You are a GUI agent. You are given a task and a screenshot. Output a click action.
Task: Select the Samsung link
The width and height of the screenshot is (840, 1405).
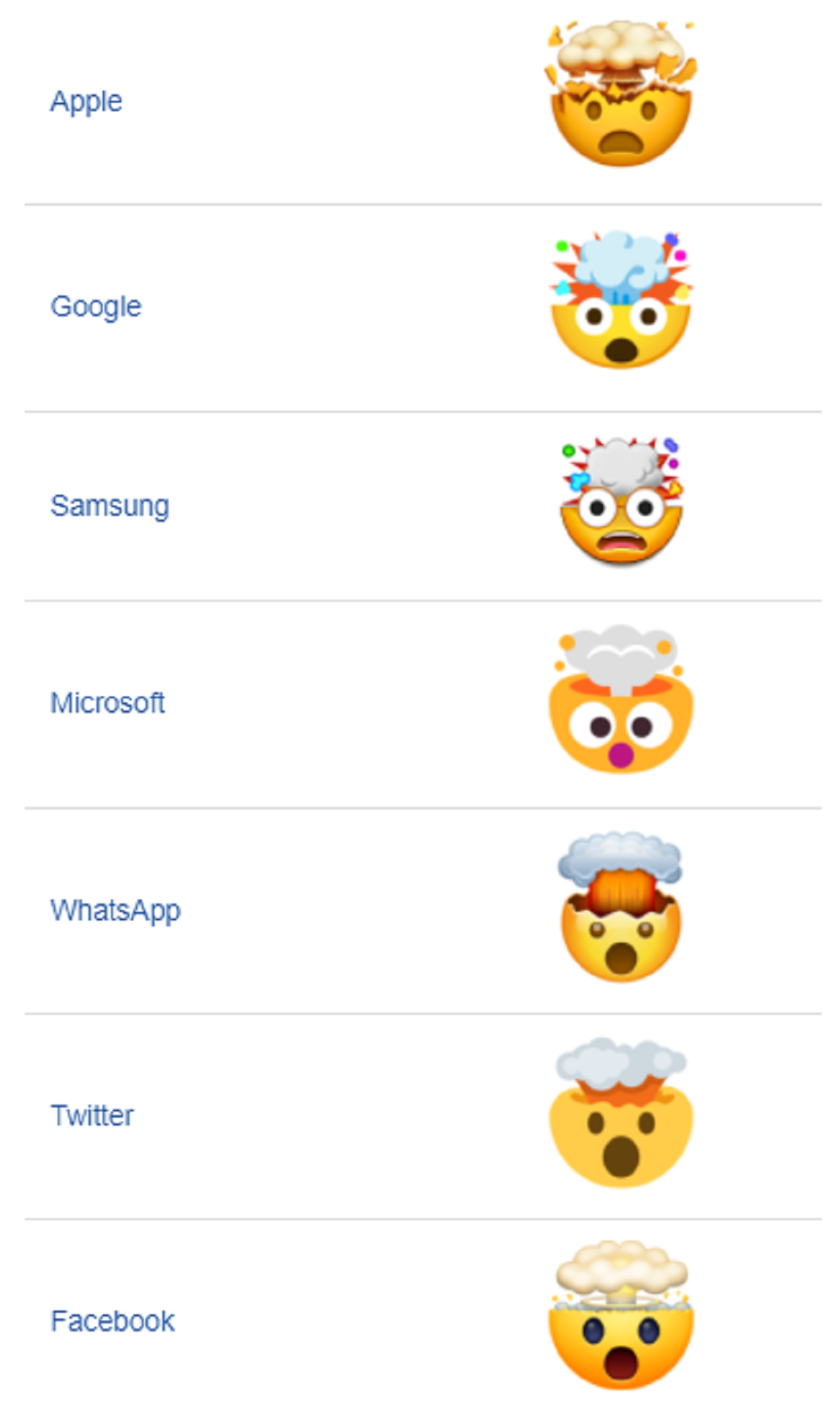point(110,506)
